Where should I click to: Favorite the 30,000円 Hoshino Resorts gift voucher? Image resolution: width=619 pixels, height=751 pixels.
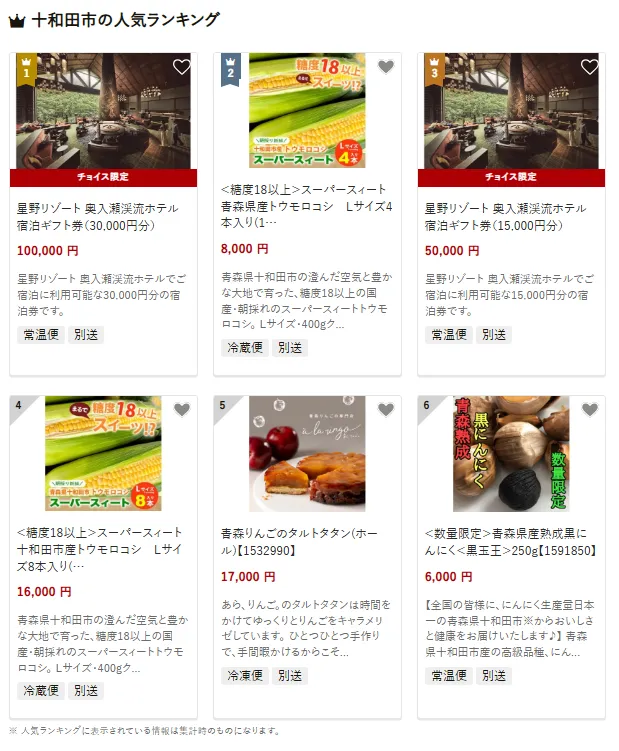click(x=181, y=68)
